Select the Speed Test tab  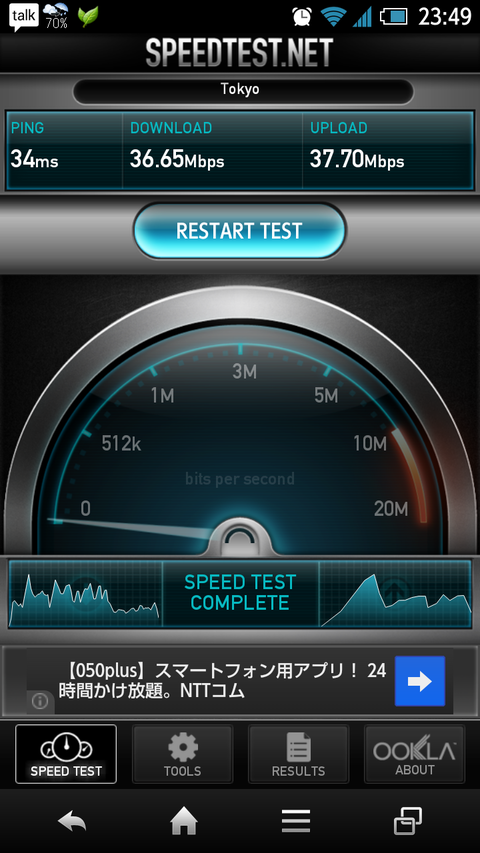(x=66, y=754)
